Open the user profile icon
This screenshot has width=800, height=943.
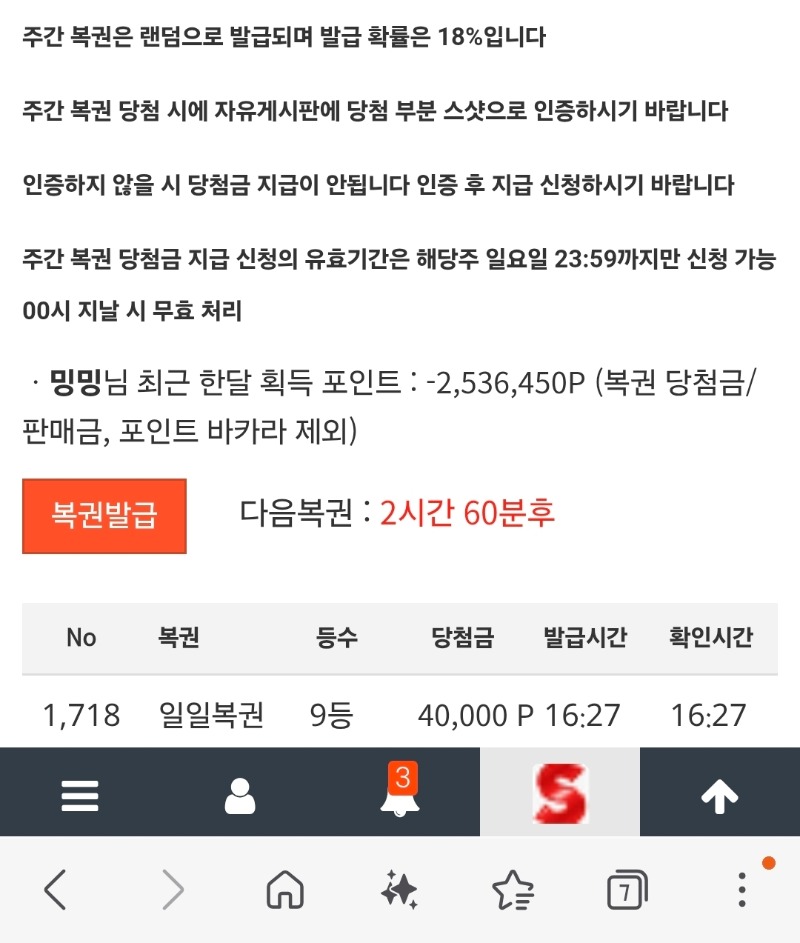coord(239,796)
